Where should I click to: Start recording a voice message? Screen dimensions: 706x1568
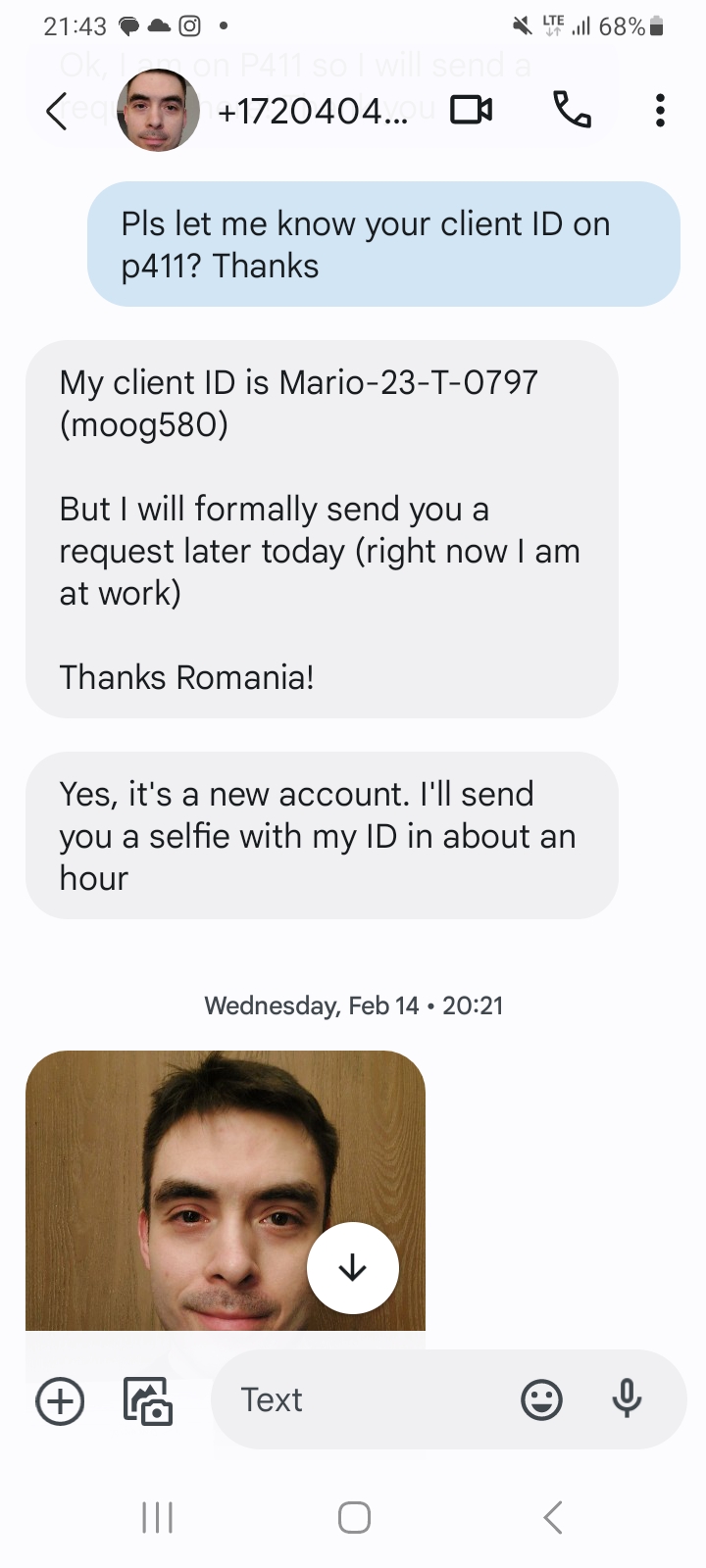point(627,1399)
